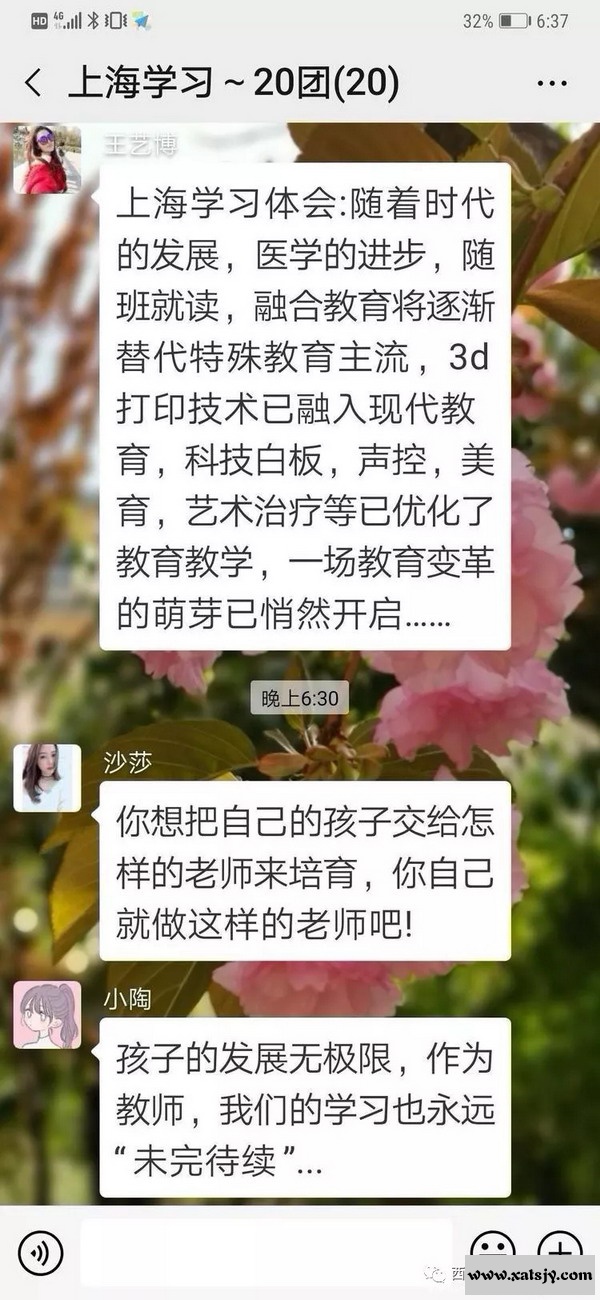Open 王艺博's profile avatar
Image resolution: width=600 pixels, height=1300 pixels.
tap(47, 159)
